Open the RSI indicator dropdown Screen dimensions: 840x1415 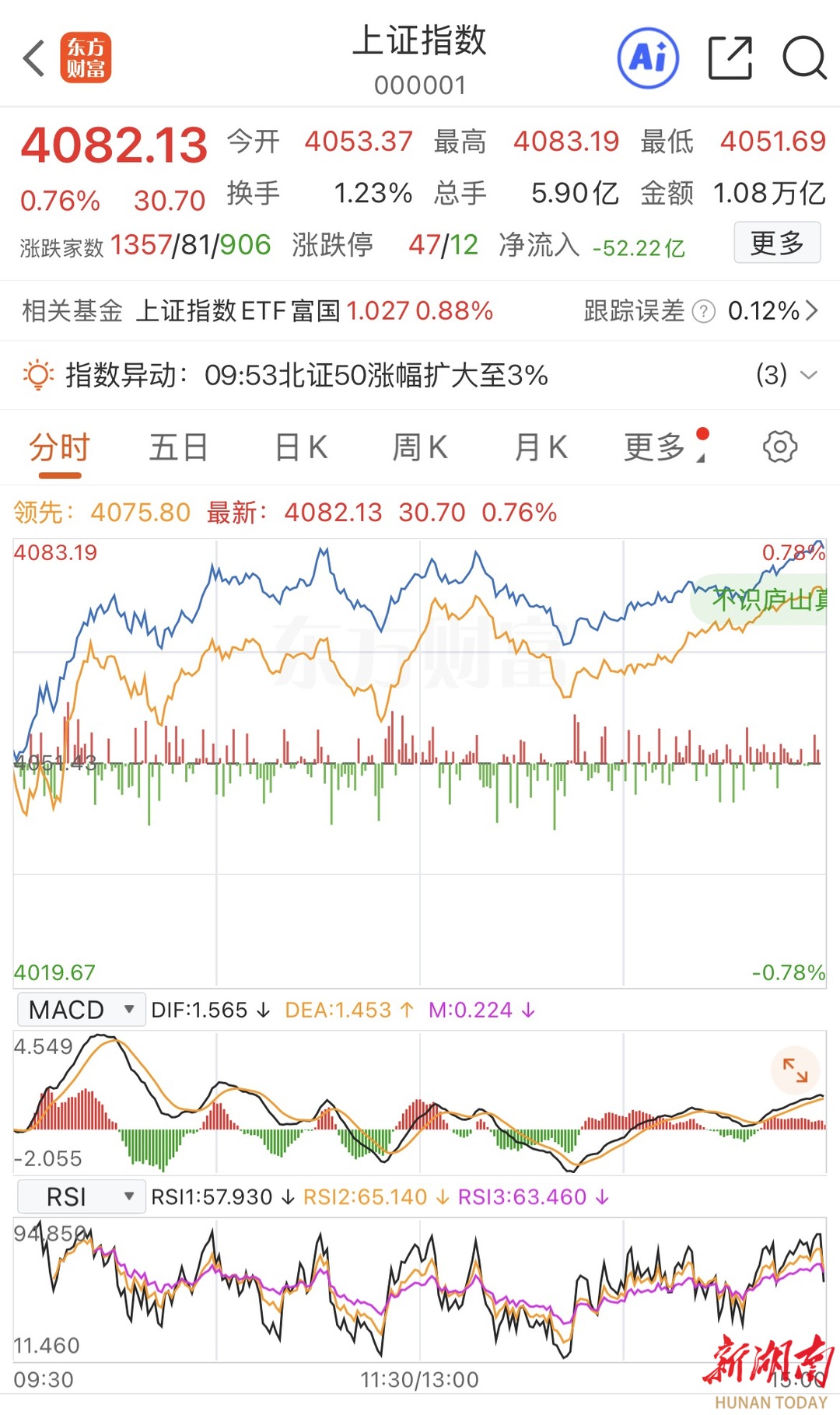coord(81,1196)
